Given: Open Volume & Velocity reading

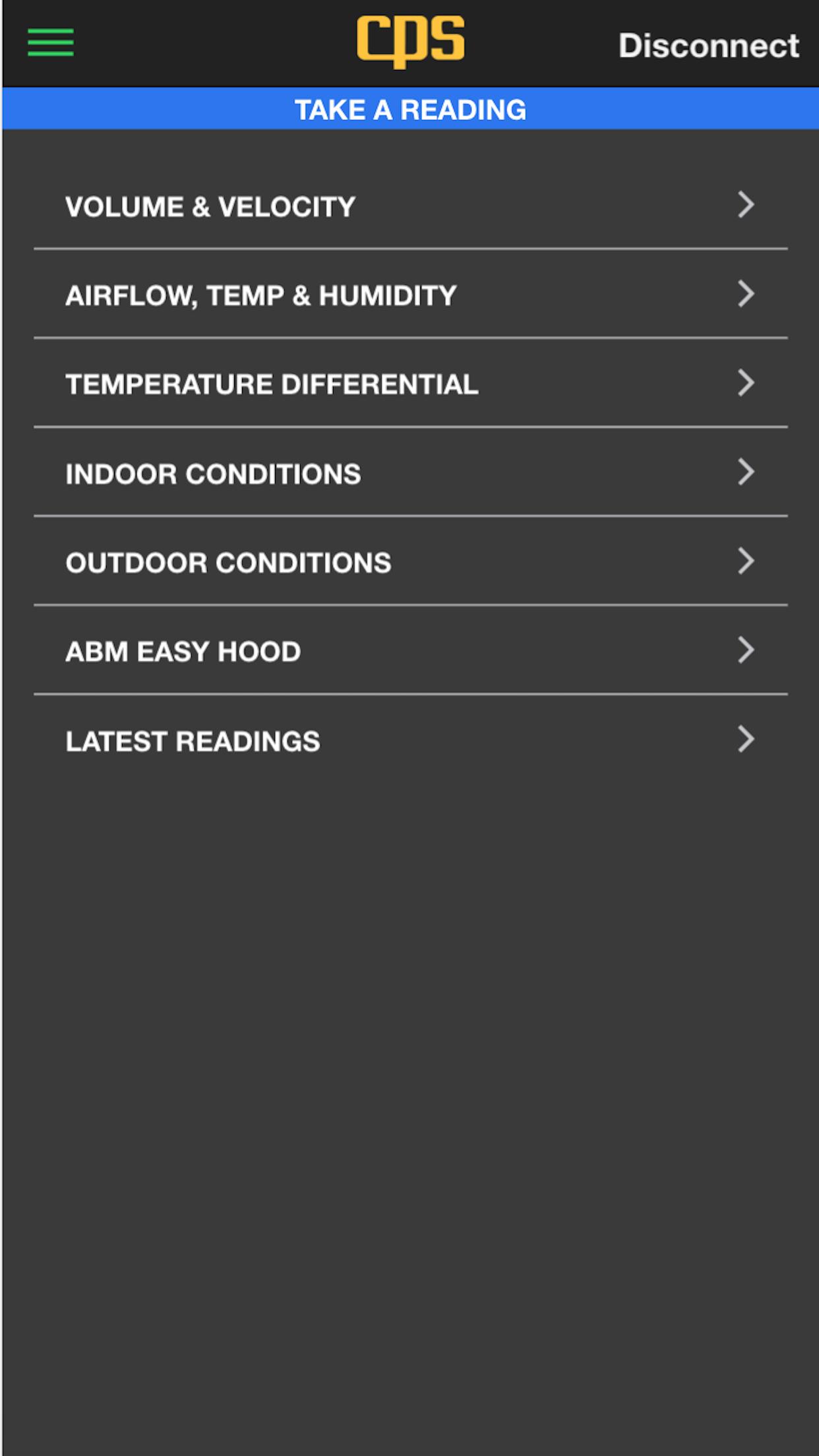Looking at the screenshot, I should point(410,206).
